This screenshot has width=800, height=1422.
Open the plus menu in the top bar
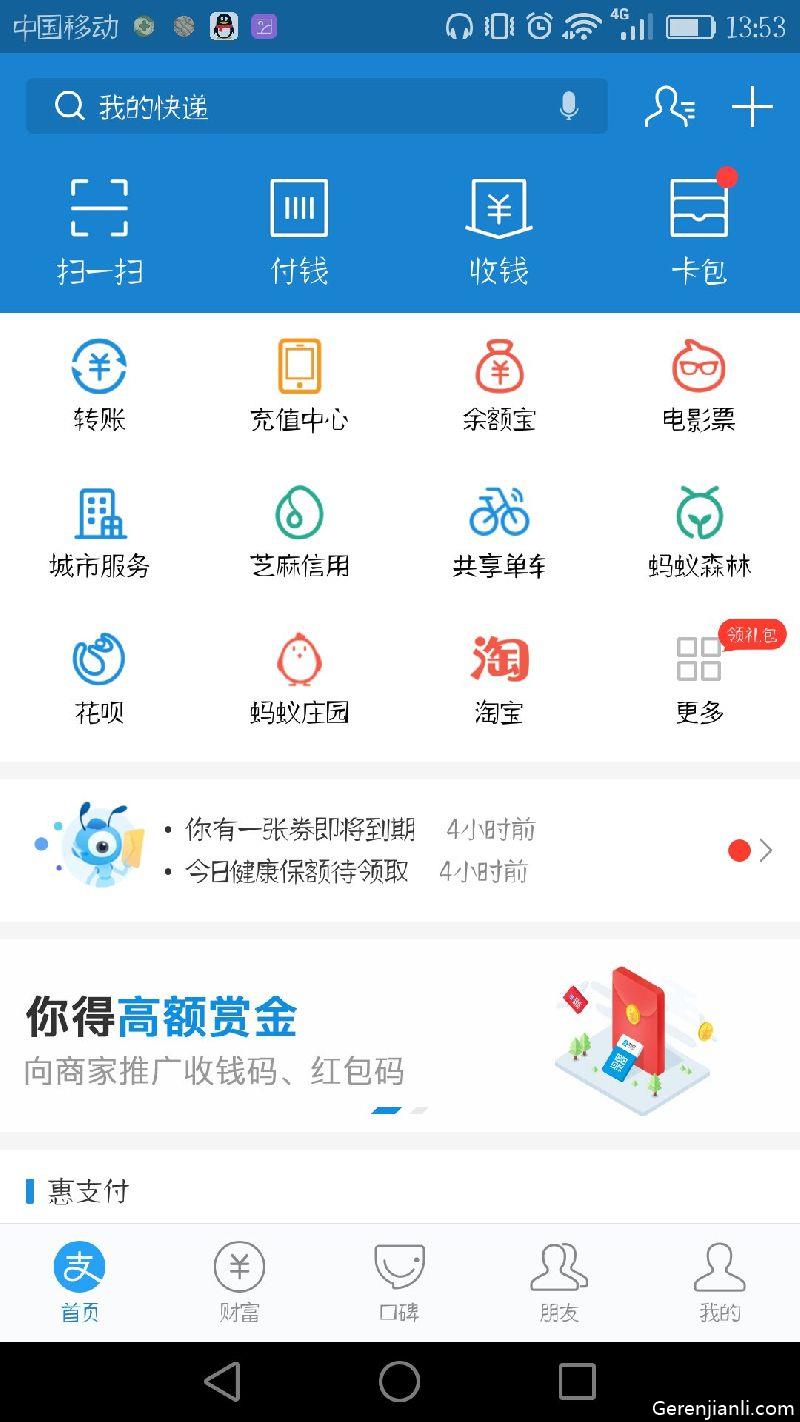(752, 106)
